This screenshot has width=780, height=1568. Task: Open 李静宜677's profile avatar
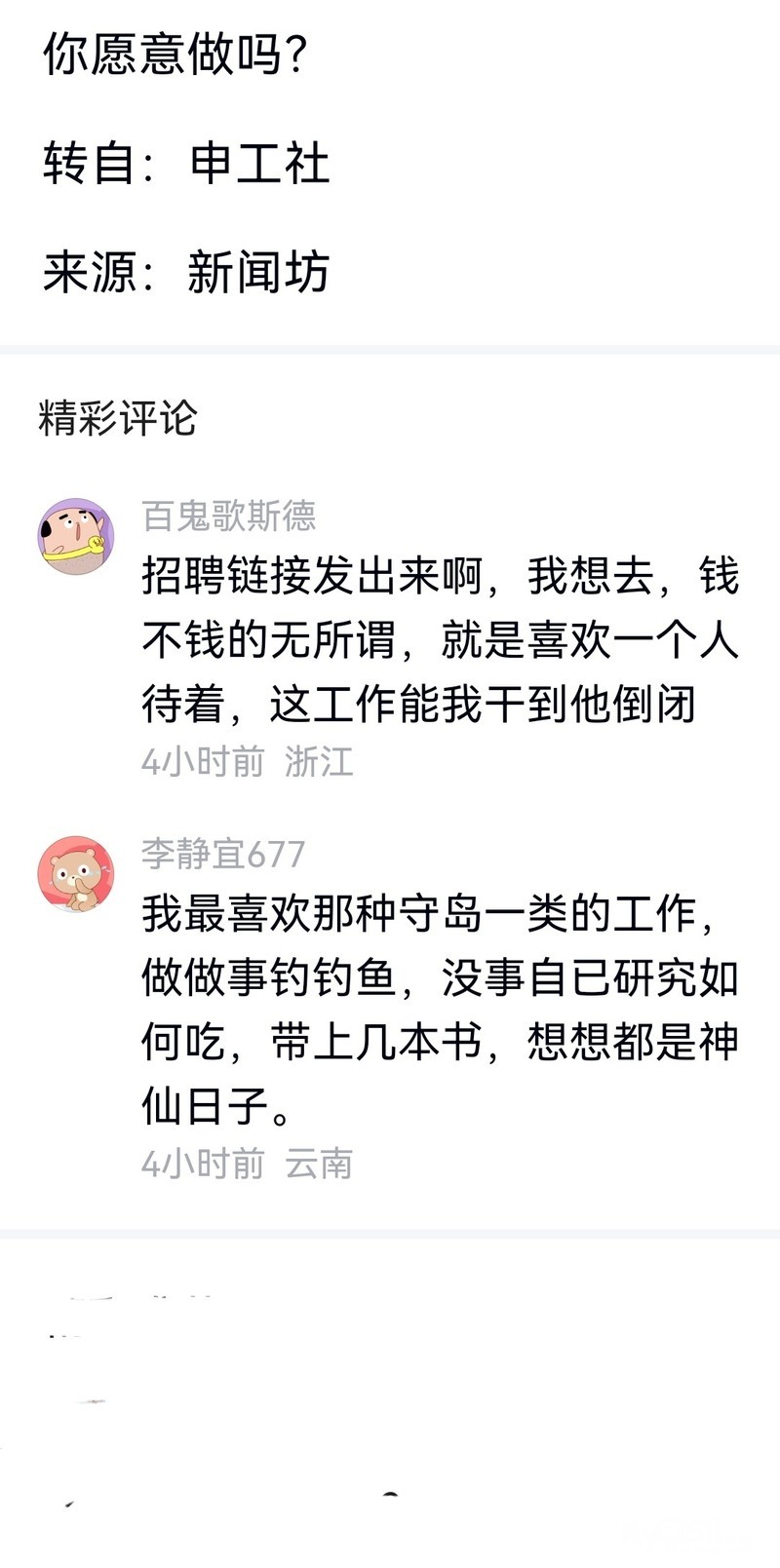pos(76,874)
